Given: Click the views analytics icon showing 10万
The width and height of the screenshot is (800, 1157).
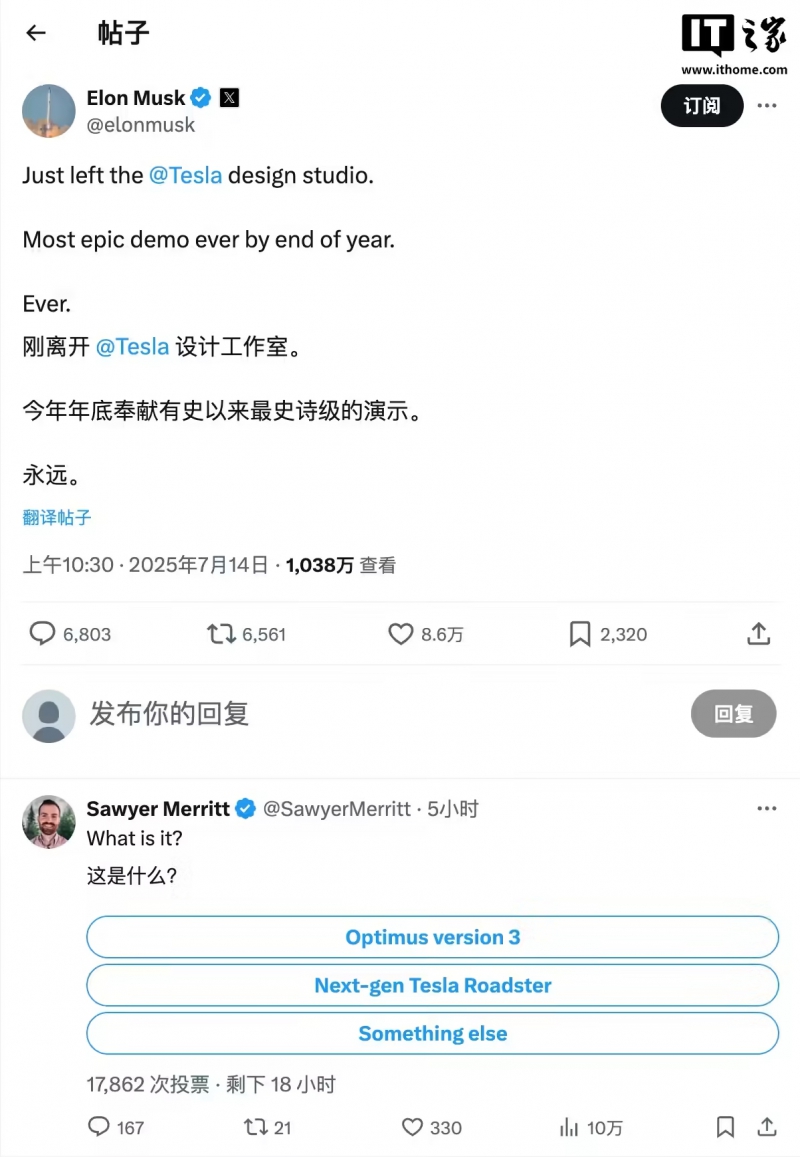Looking at the screenshot, I should point(567,1127).
